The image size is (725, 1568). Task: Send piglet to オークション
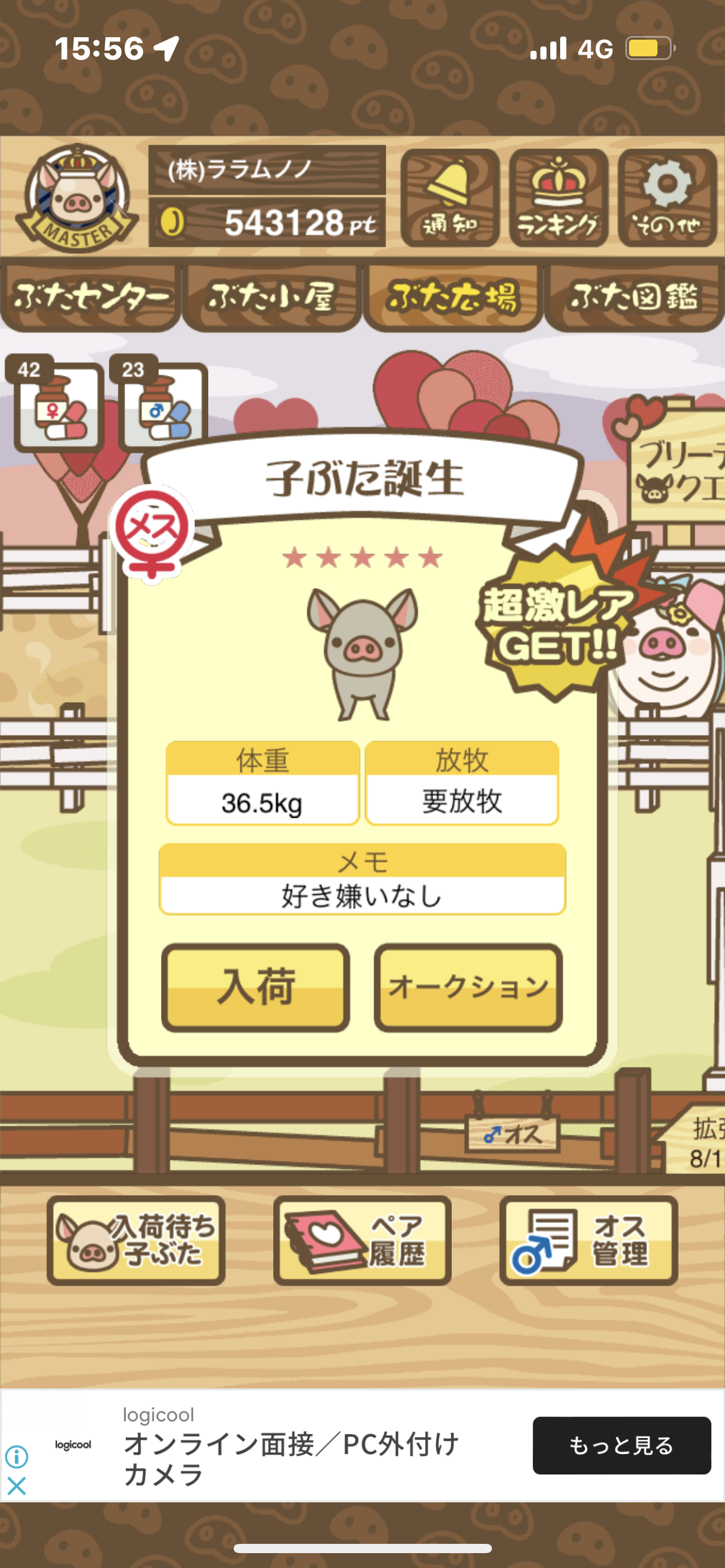[468, 987]
